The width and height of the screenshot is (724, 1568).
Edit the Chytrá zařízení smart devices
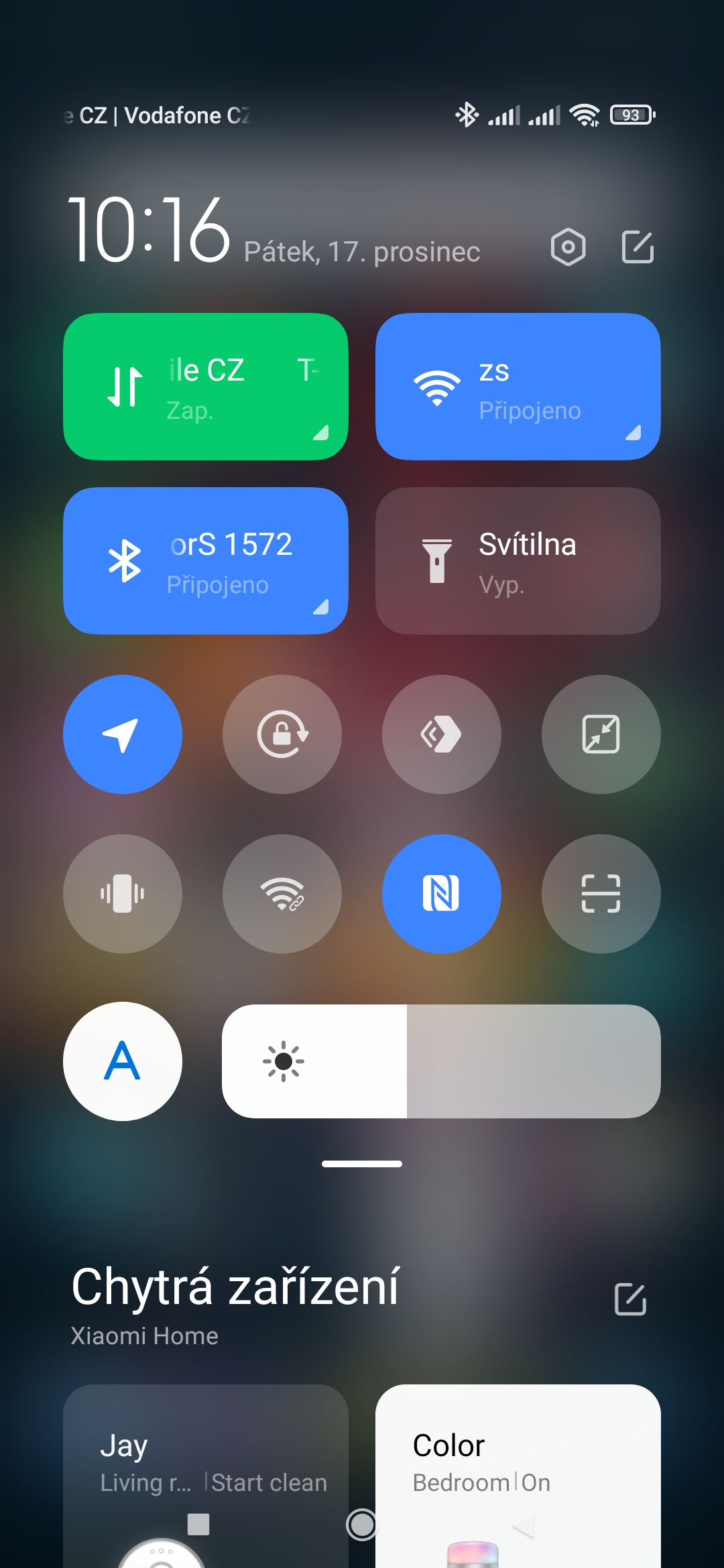pyautogui.click(x=630, y=1299)
